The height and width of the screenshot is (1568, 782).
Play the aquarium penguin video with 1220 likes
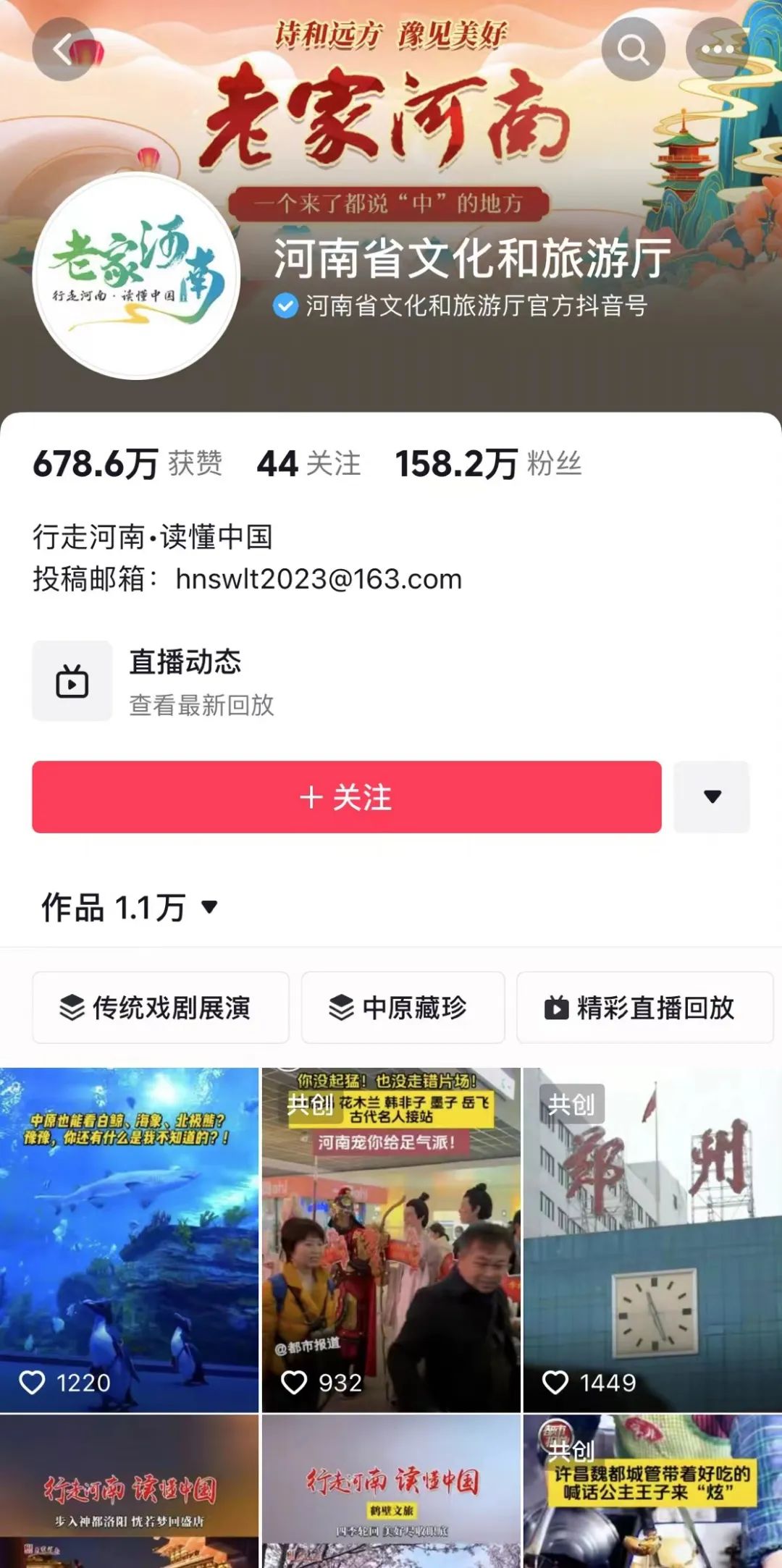[129, 1239]
